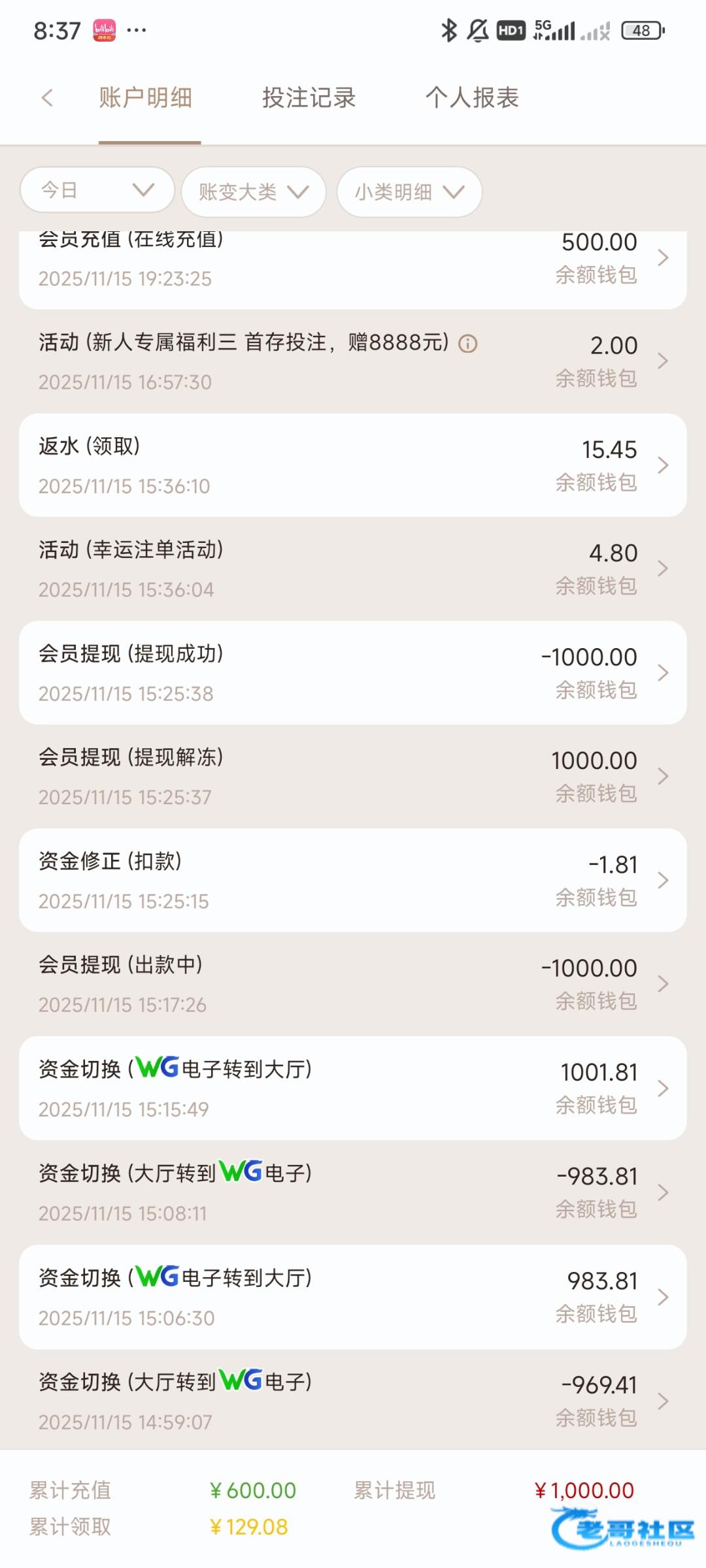The image size is (706, 1568).
Task: View the 资金修正 (扣款) -1.81 record
Action: [353, 880]
